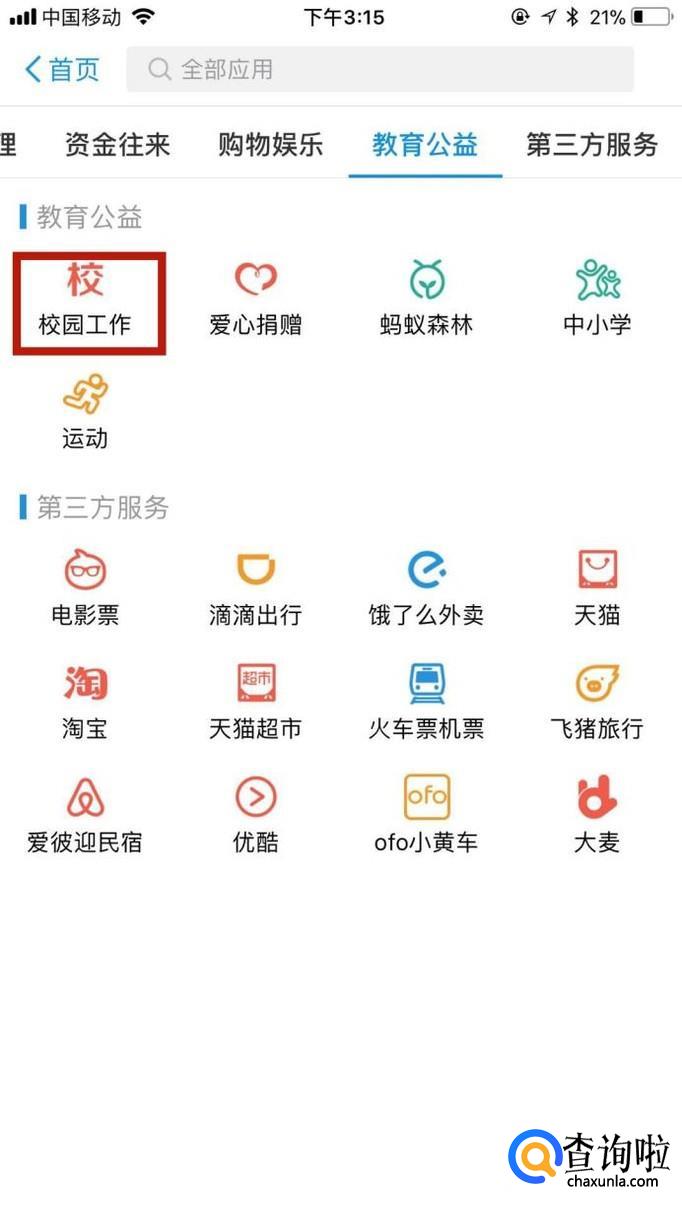Launch 淘宝
The width and height of the screenshot is (682, 1212).
coord(86,703)
